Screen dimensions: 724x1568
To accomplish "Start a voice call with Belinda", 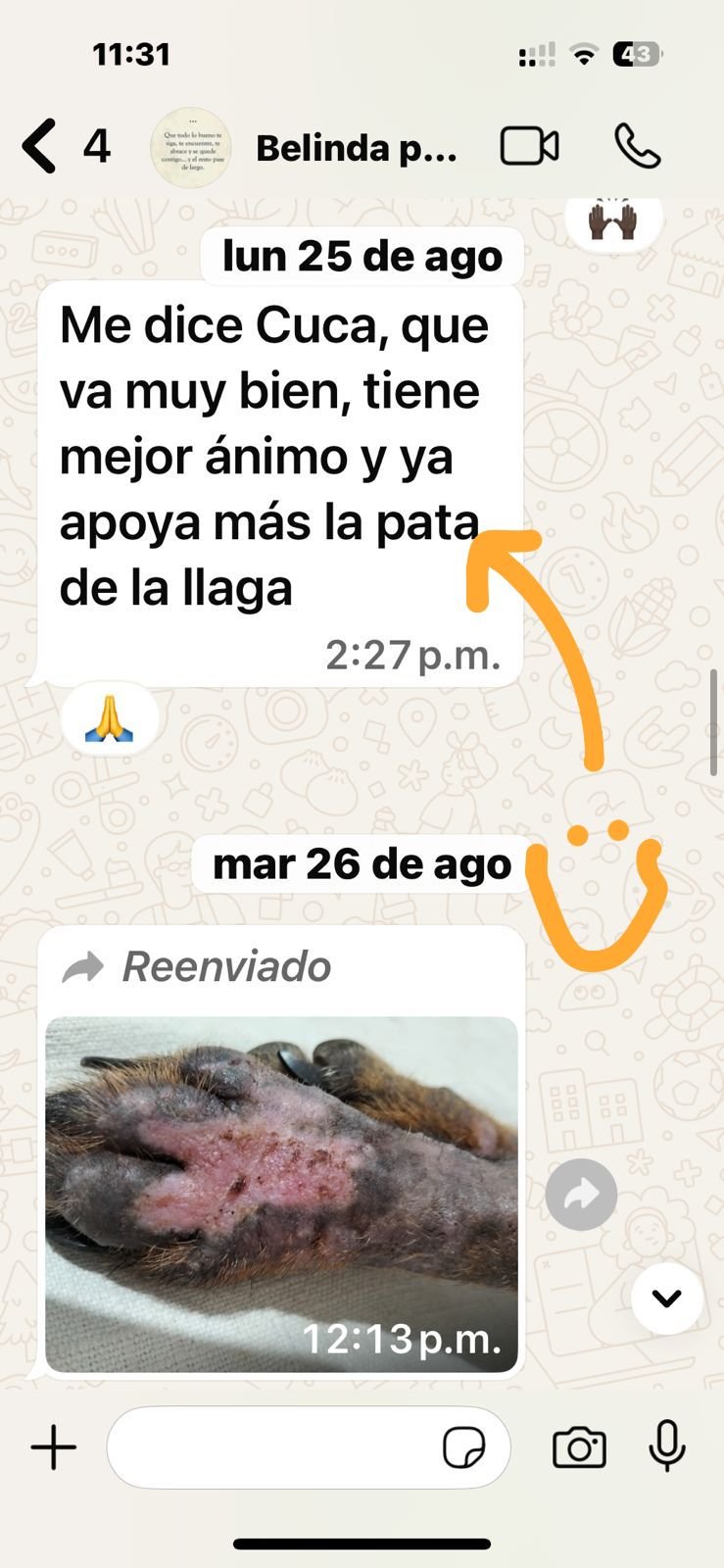I will [x=637, y=145].
